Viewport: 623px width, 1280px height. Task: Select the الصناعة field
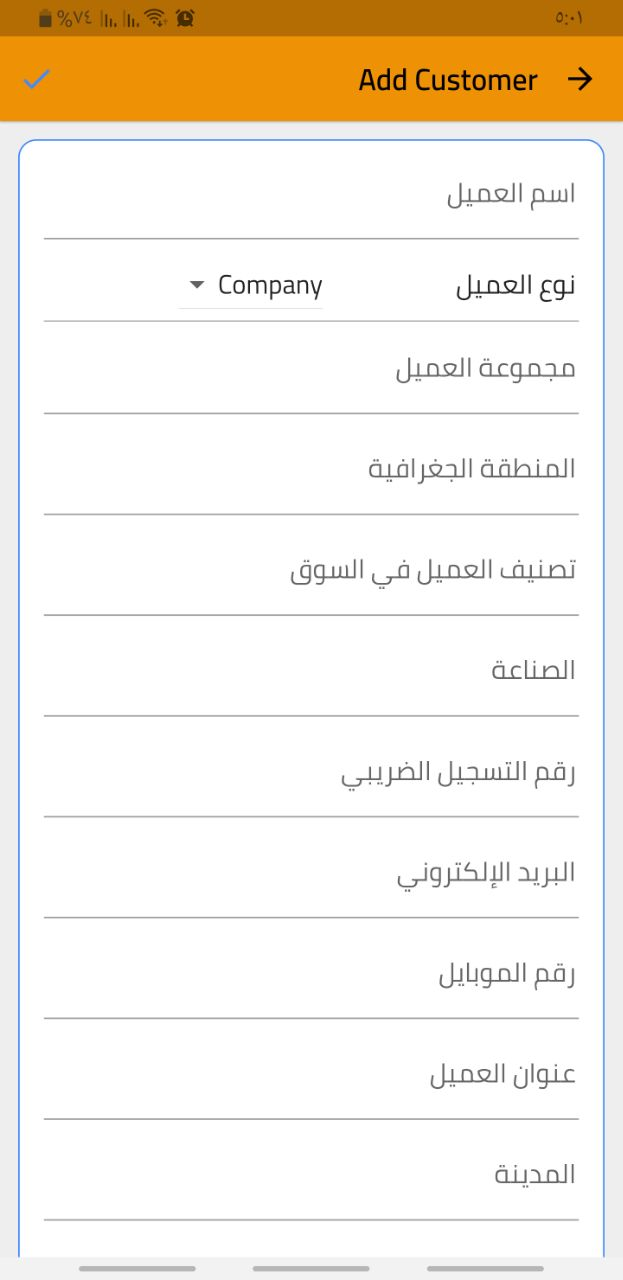click(311, 671)
